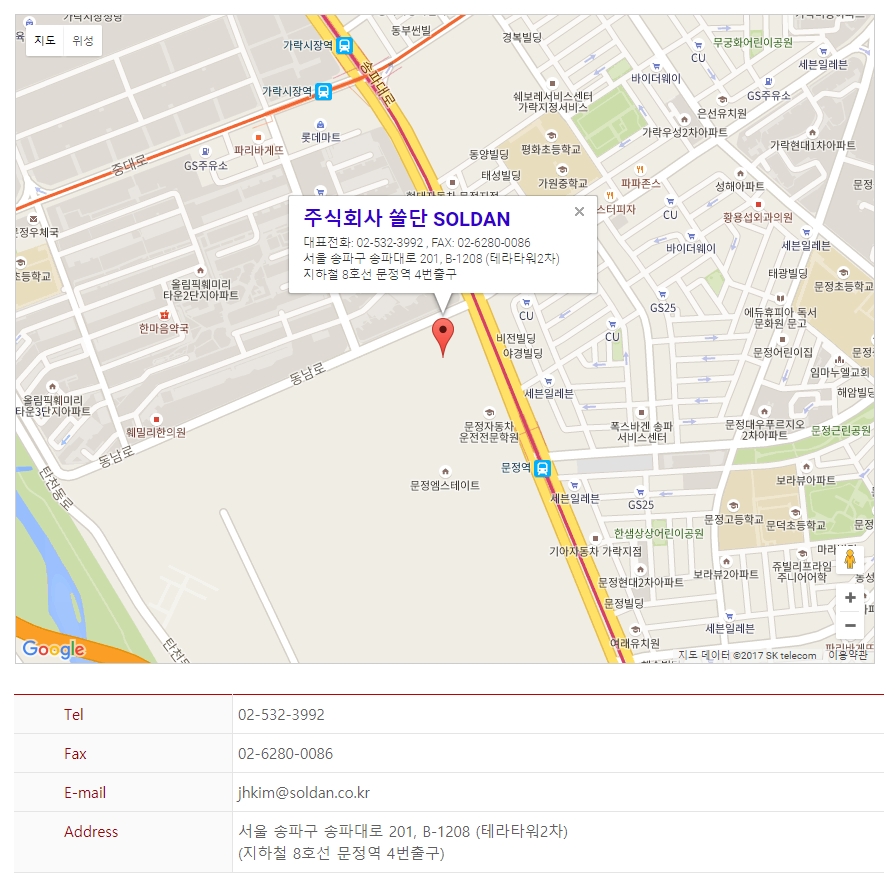Open the 이용약관 terms link

[850, 656]
